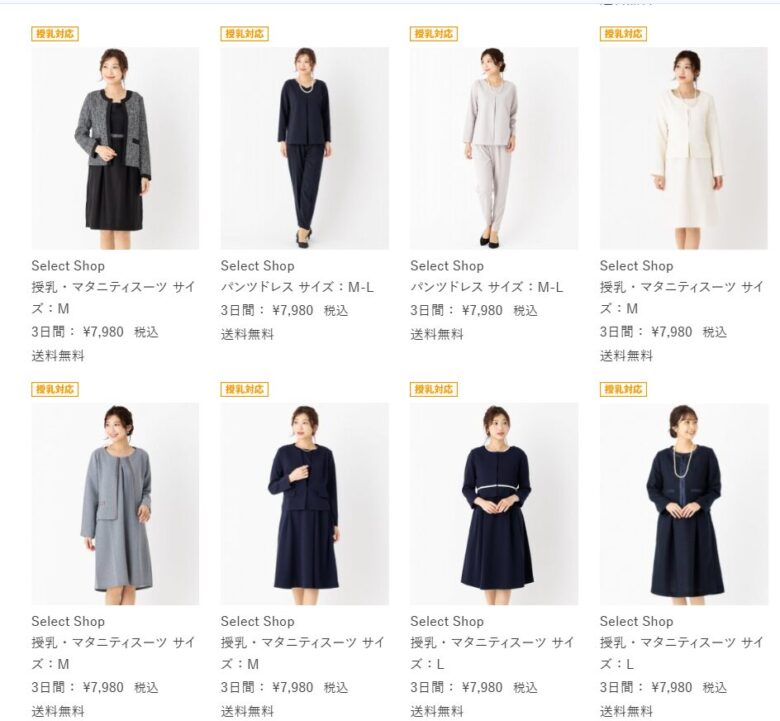View the navy pants dress, size M-L
The width and height of the screenshot is (780, 721).
[x=304, y=148]
